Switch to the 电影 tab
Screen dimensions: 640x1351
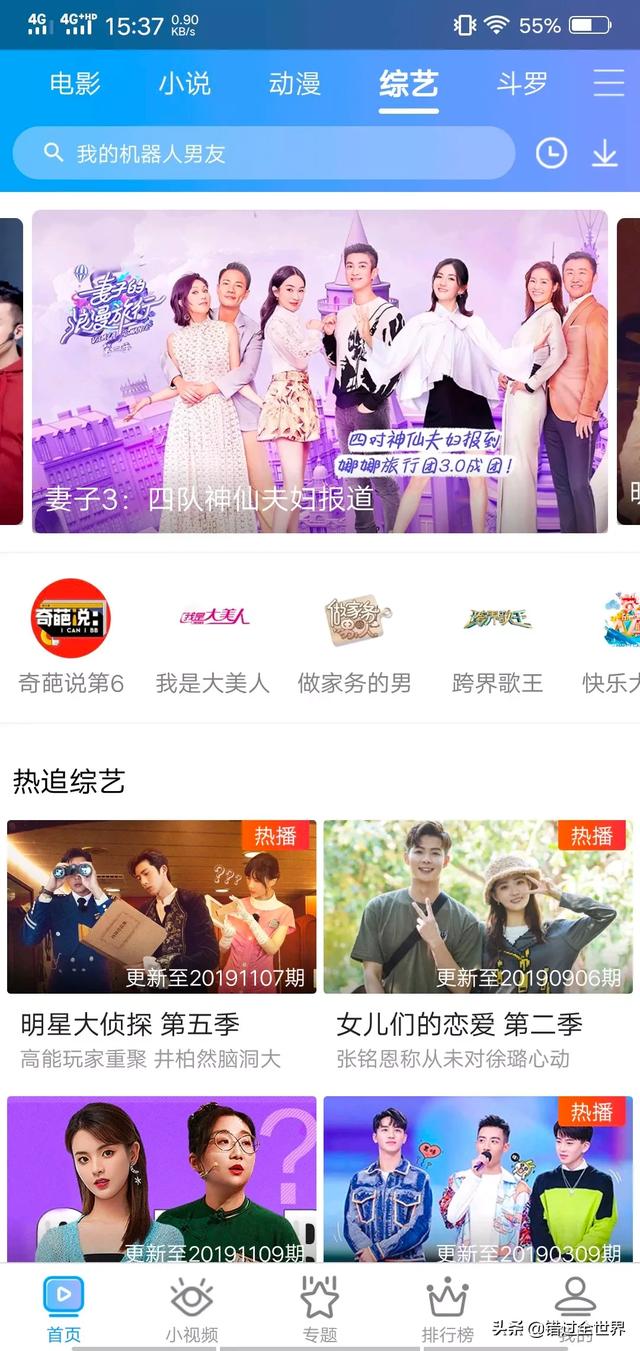[x=75, y=83]
